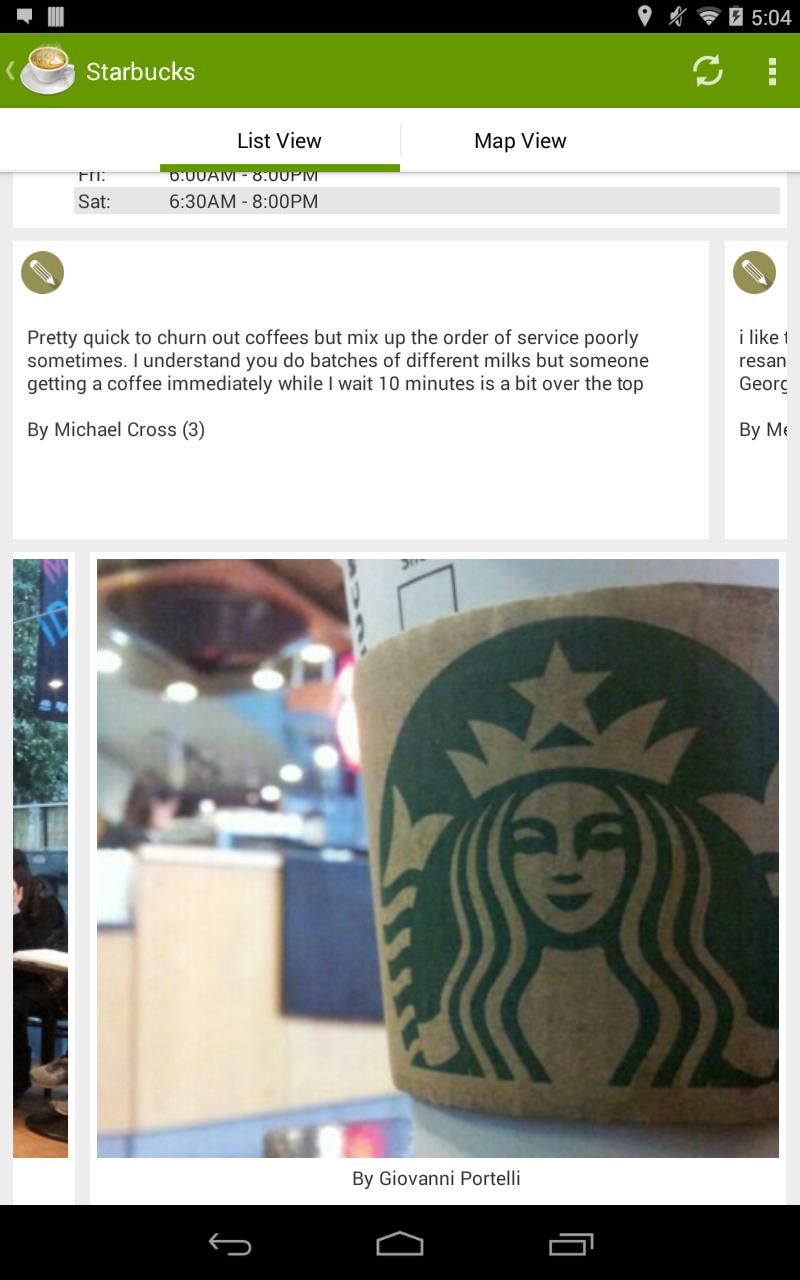Tap the coffee cup app icon
800x1280 pixels.
tap(45, 70)
